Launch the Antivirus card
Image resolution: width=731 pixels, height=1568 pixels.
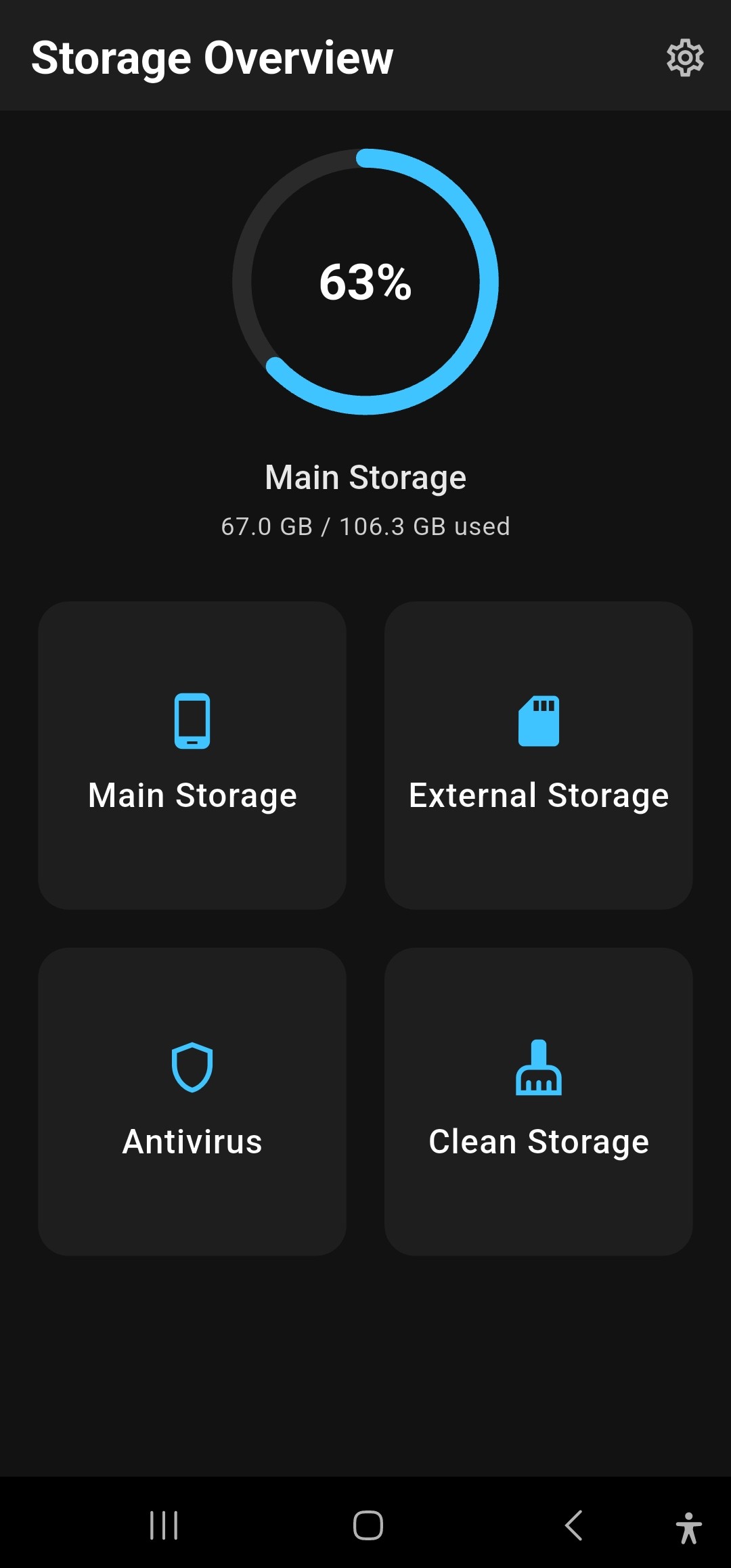192,1101
